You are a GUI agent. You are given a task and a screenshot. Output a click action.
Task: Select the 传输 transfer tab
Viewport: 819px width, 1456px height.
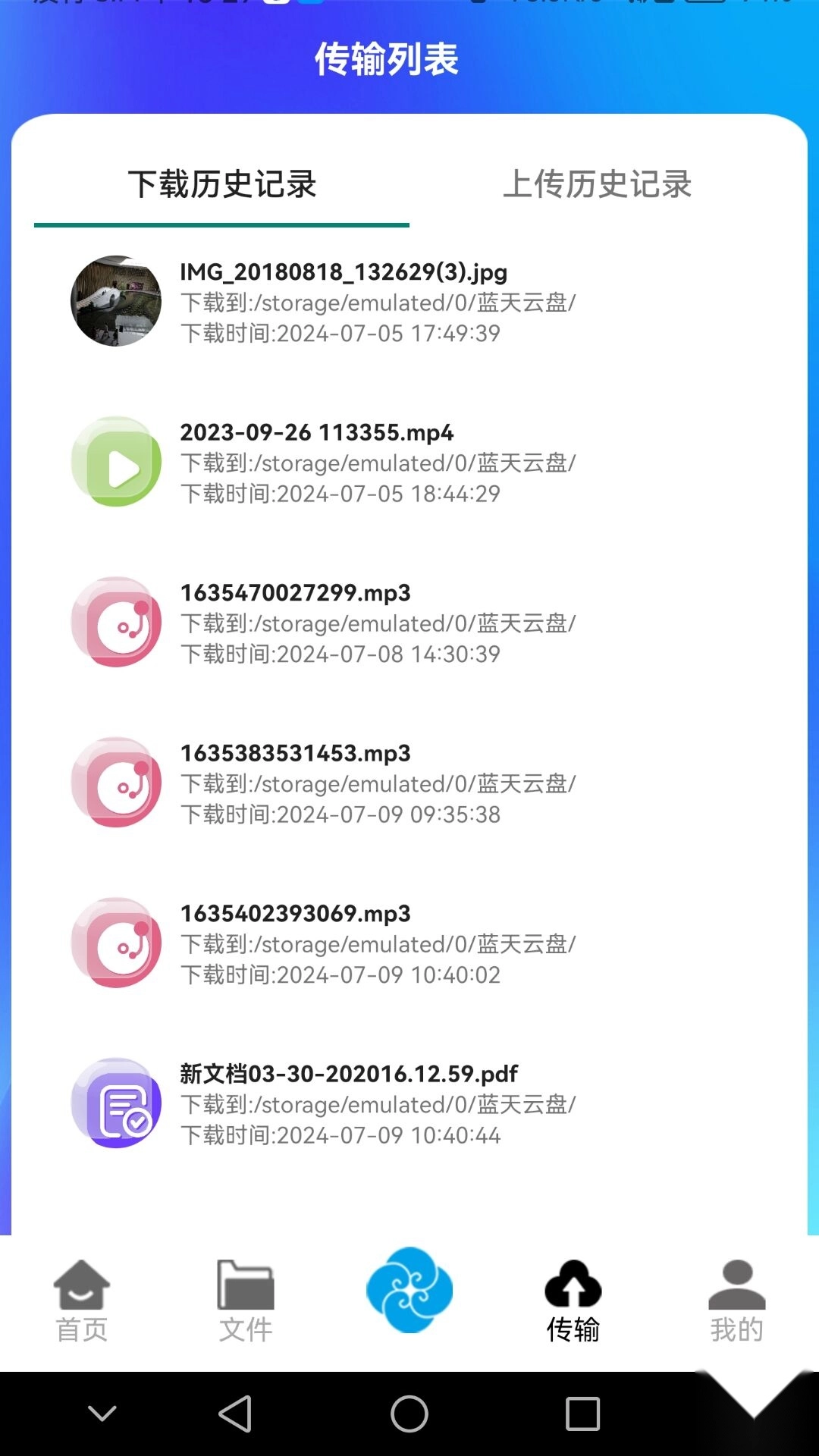[x=573, y=1301]
